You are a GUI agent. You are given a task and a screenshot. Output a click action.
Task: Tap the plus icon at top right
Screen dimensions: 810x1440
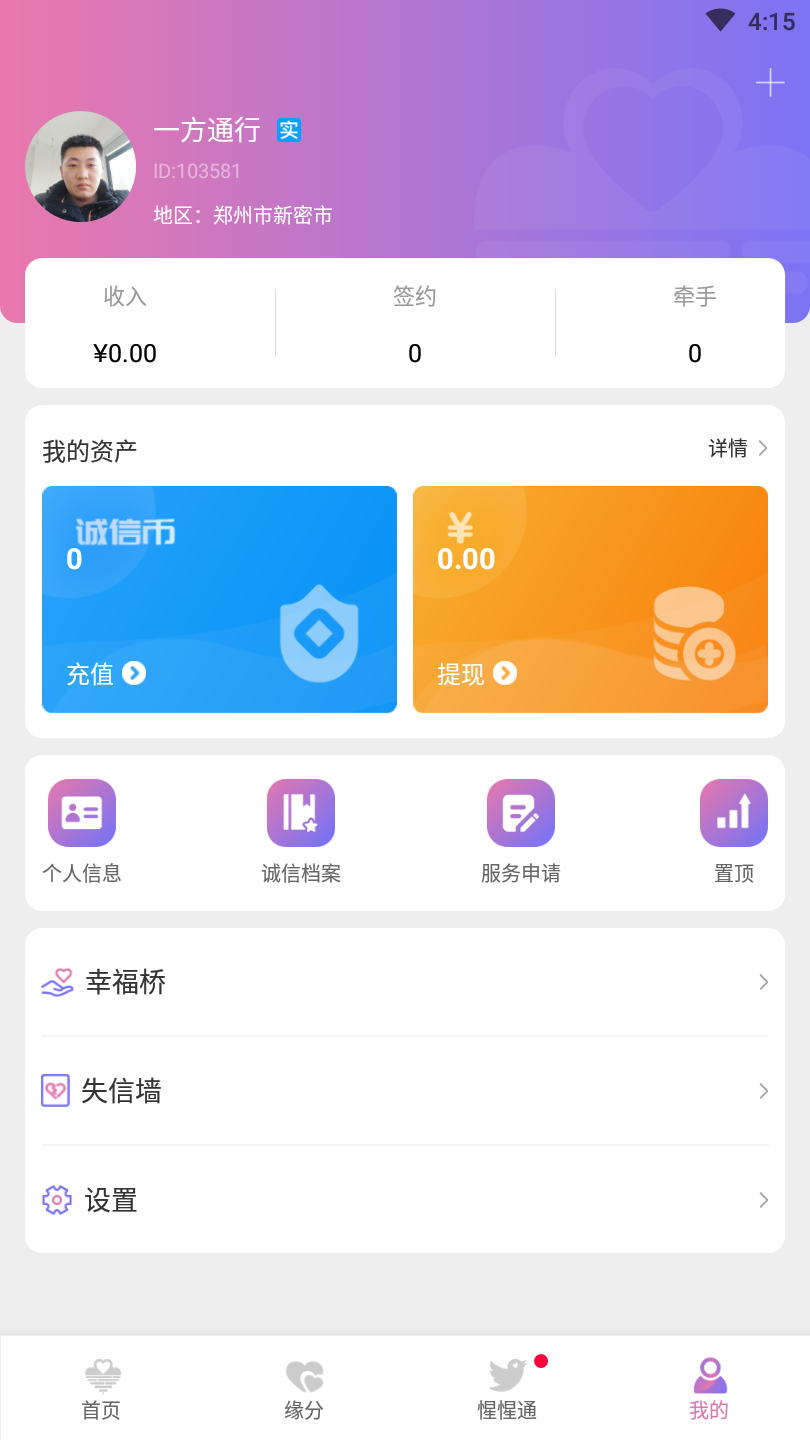click(x=770, y=82)
